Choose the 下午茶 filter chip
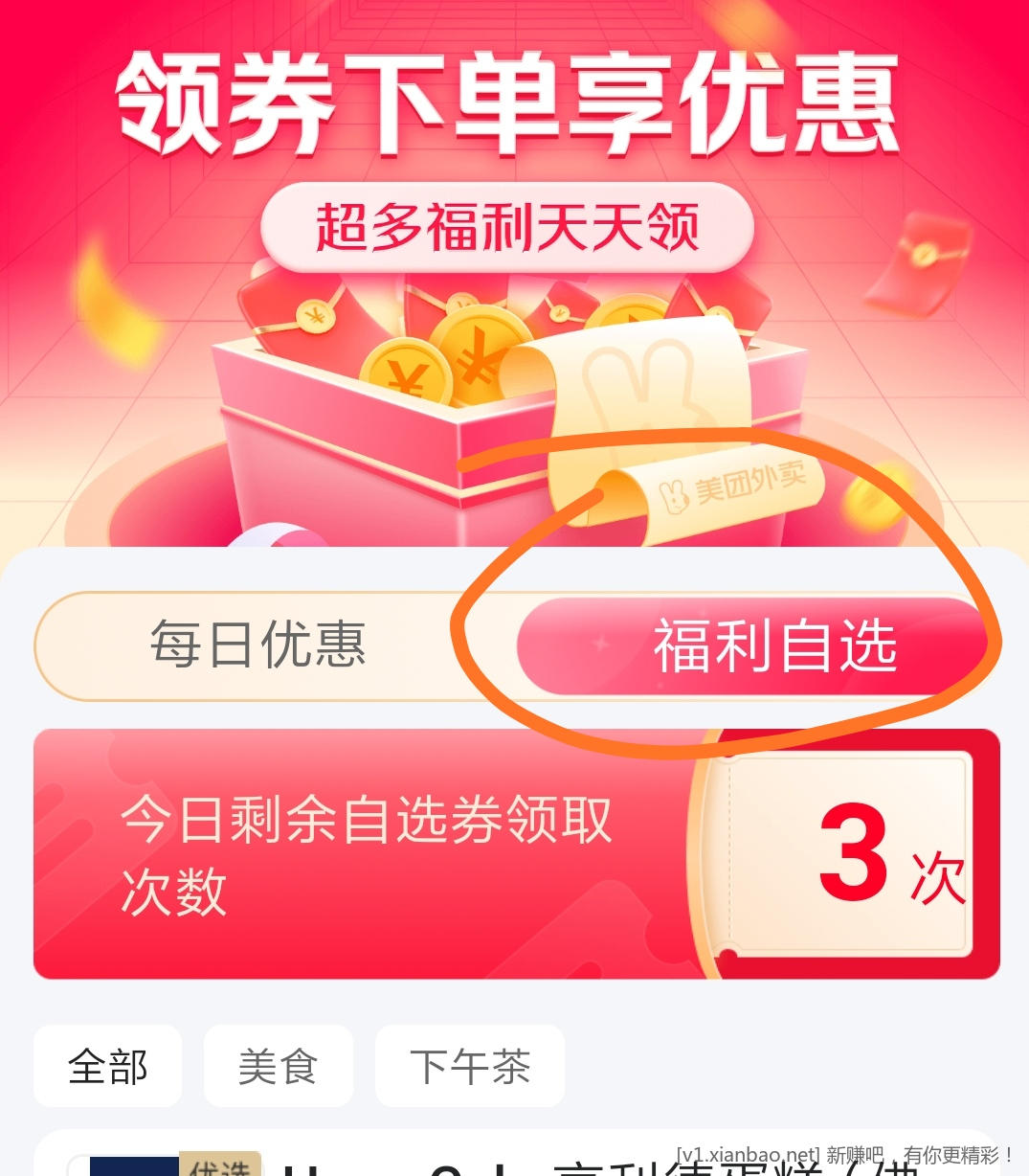1029x1176 pixels. click(469, 1066)
